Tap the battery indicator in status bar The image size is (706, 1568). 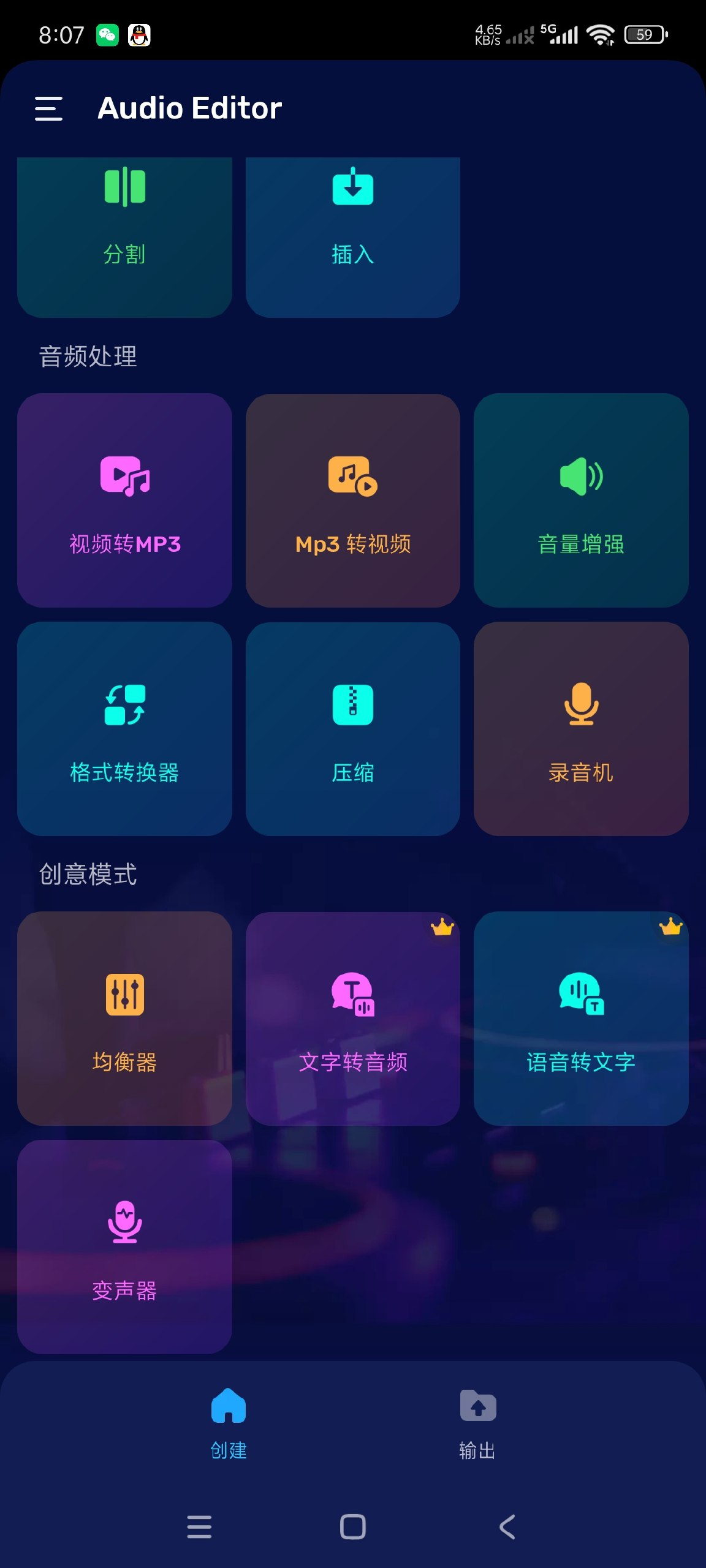[643, 35]
